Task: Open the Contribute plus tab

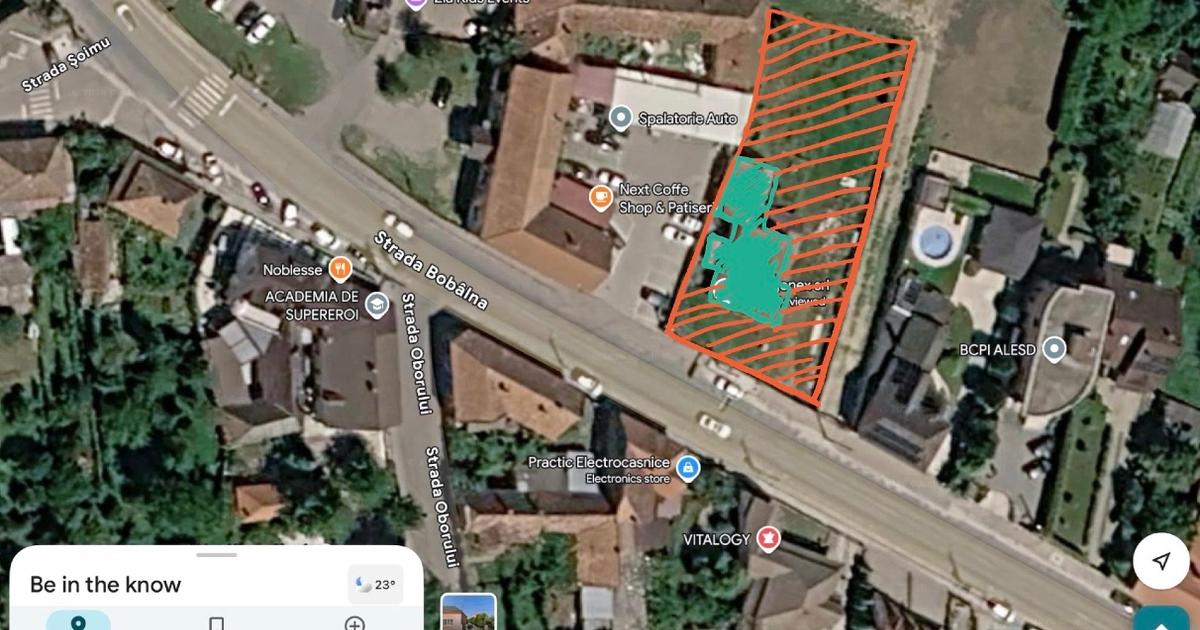Action: tap(354, 623)
